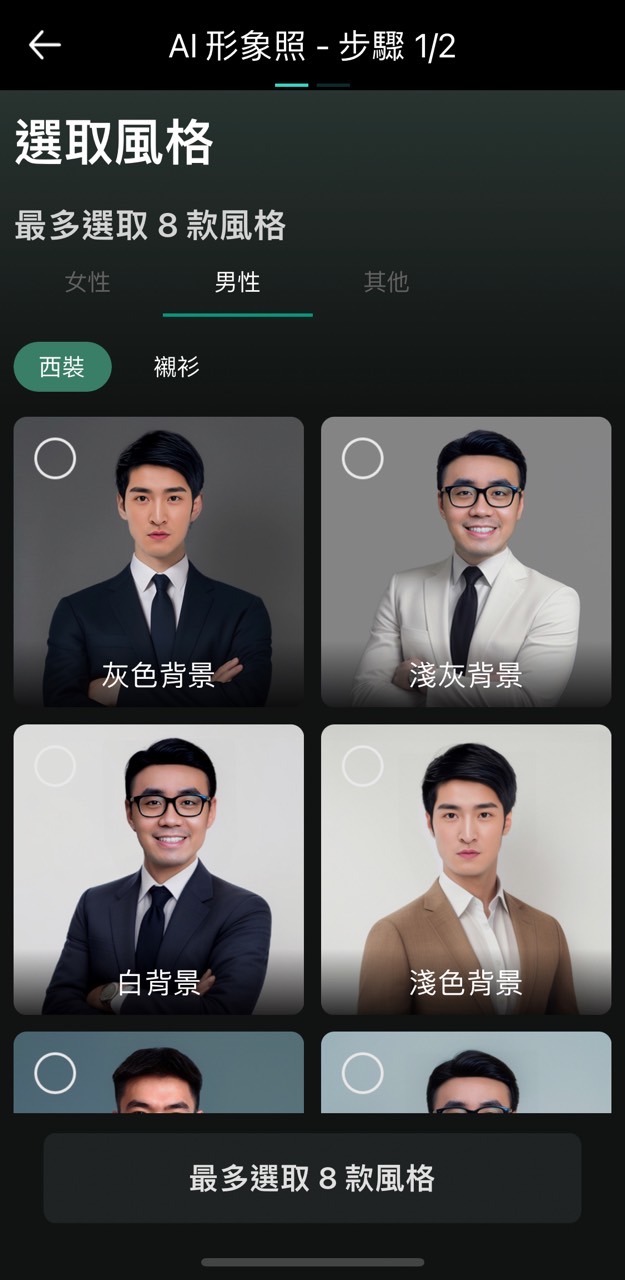Viewport: 625px width, 1280px height.
Task: Select the 男性 tab
Action: point(237,283)
